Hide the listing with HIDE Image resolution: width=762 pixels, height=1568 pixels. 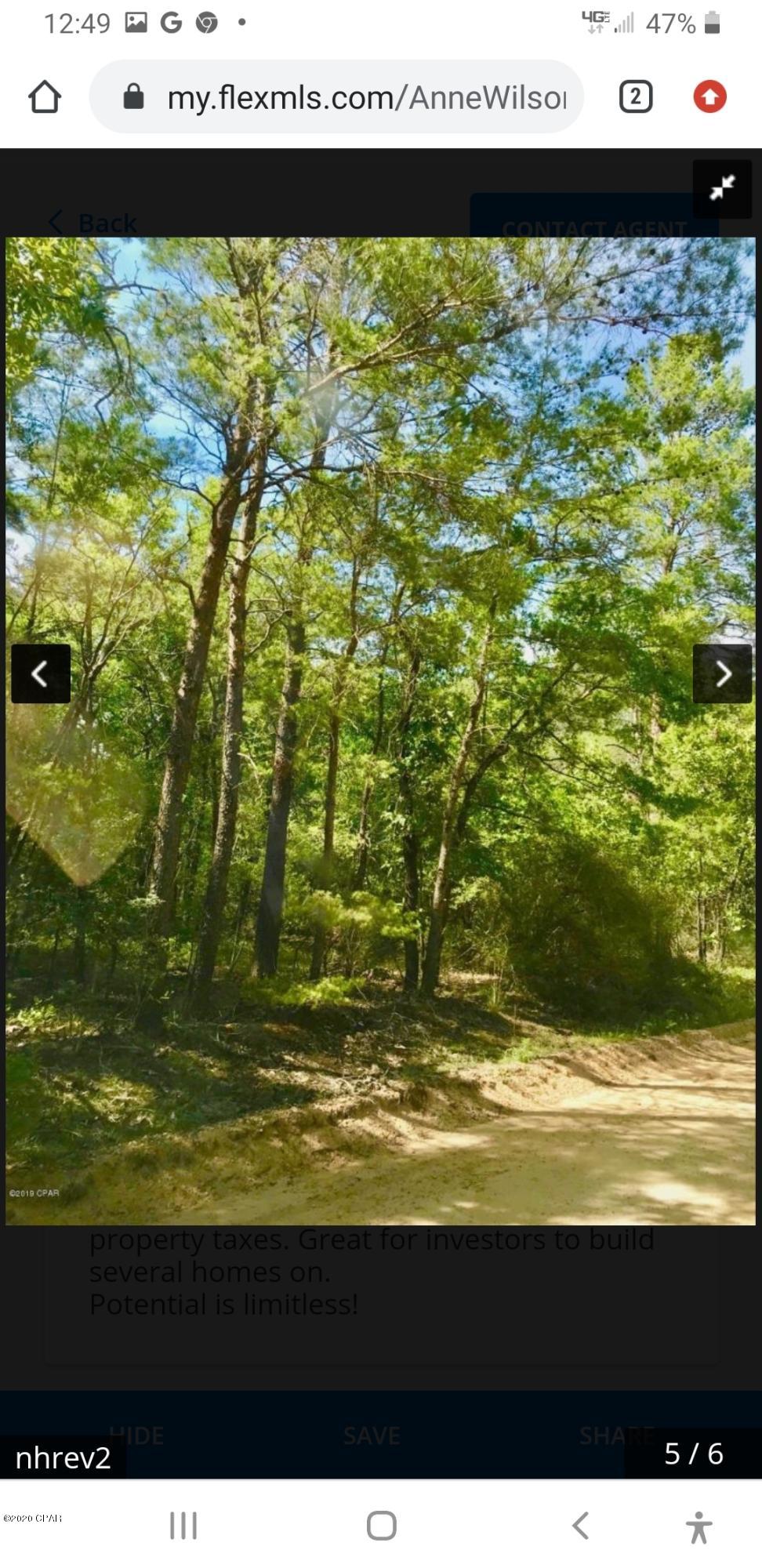coord(137,1435)
